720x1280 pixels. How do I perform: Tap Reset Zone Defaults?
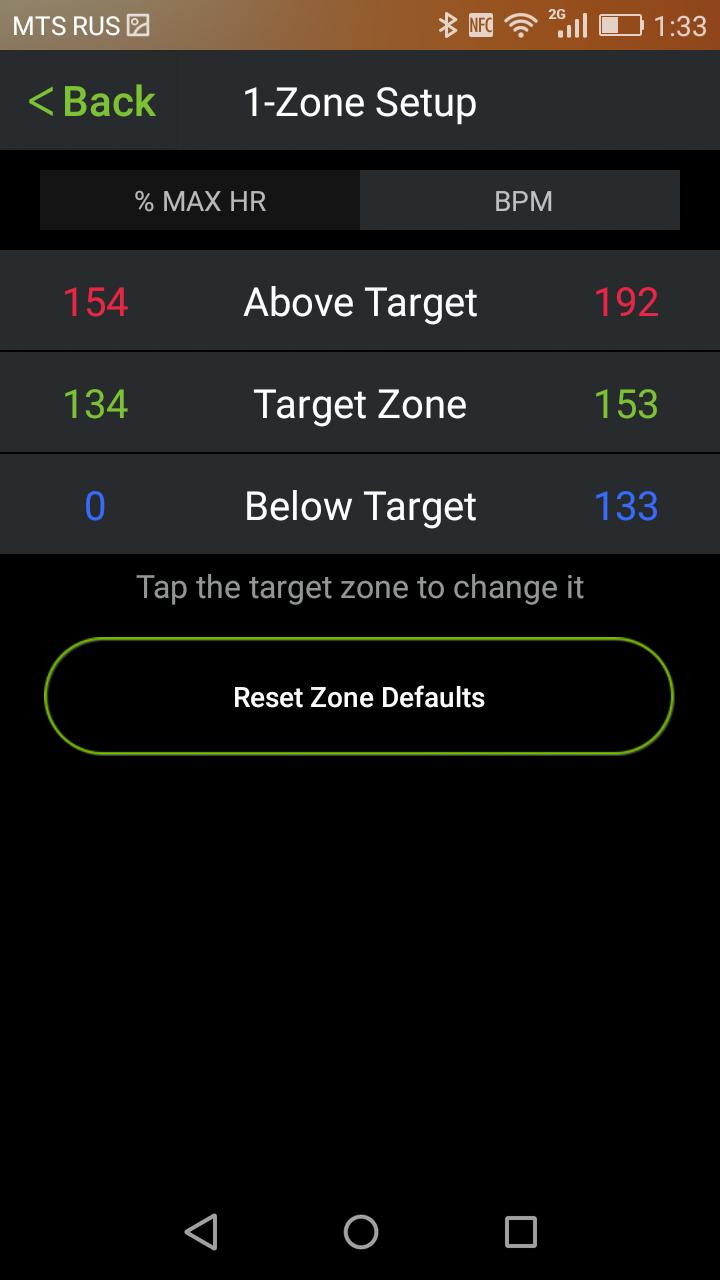tap(359, 697)
